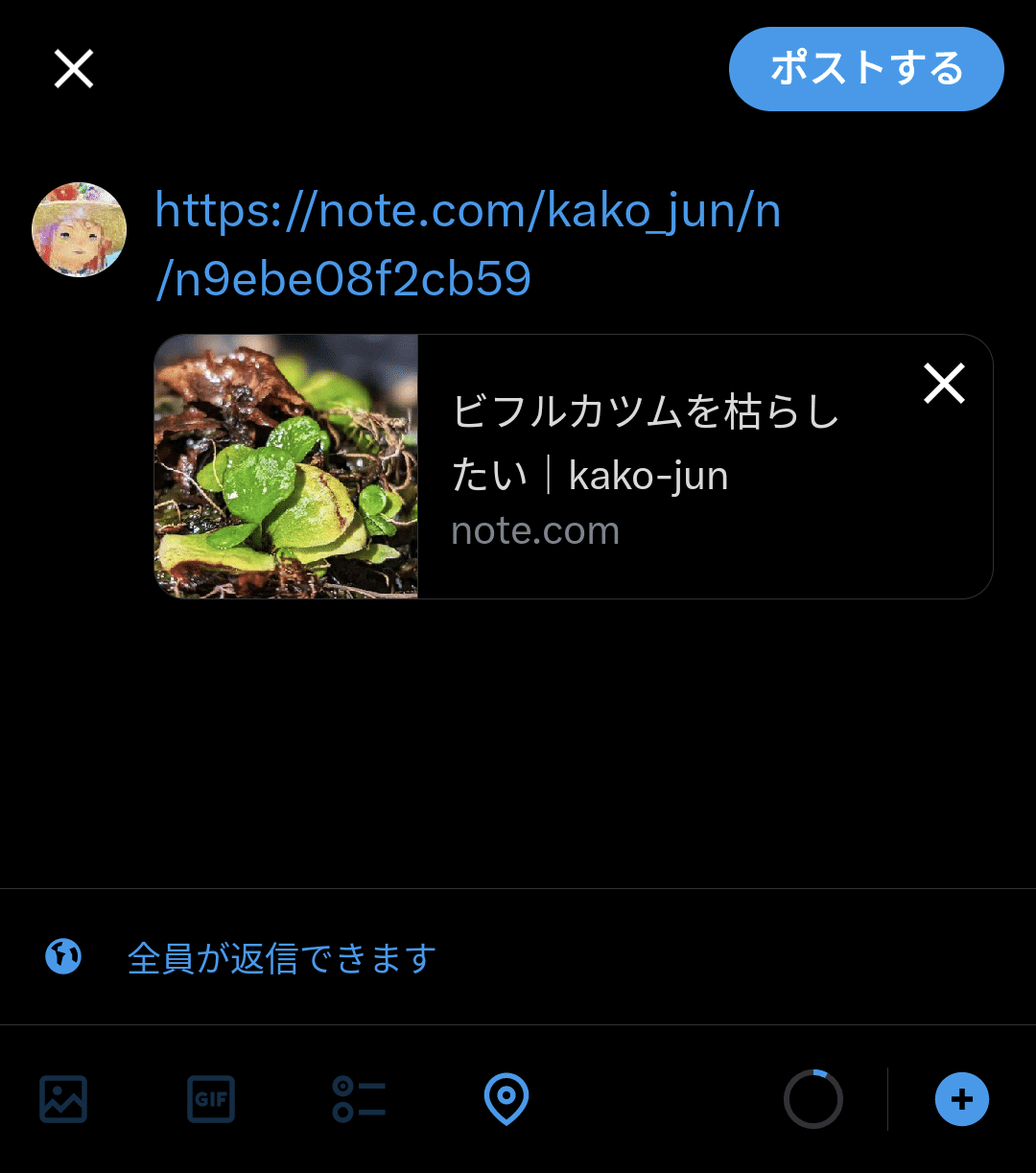Choose the media gallery icon on the toolbar

[x=62, y=1099]
